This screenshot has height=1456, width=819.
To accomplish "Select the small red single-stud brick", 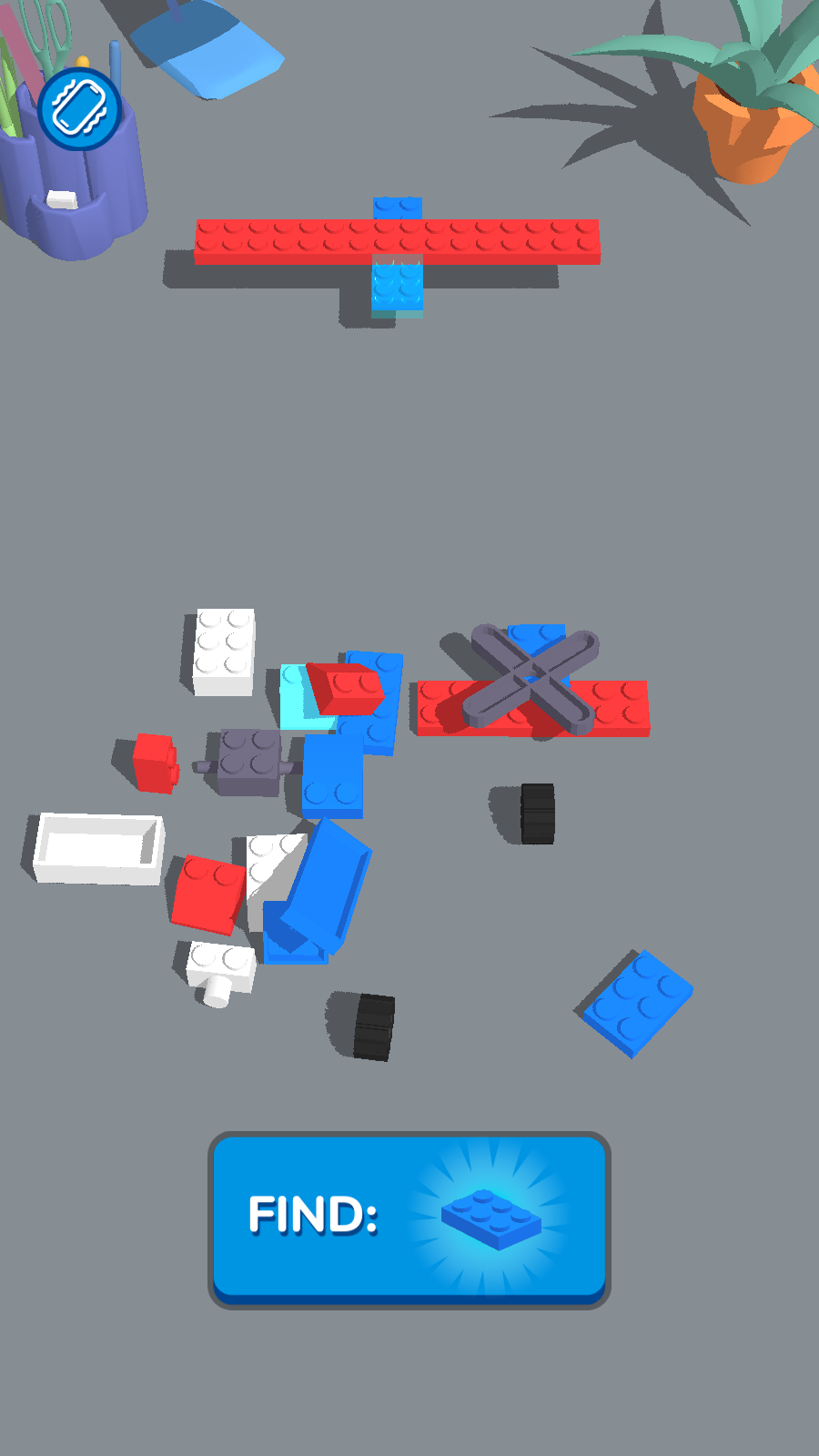I will [x=154, y=763].
